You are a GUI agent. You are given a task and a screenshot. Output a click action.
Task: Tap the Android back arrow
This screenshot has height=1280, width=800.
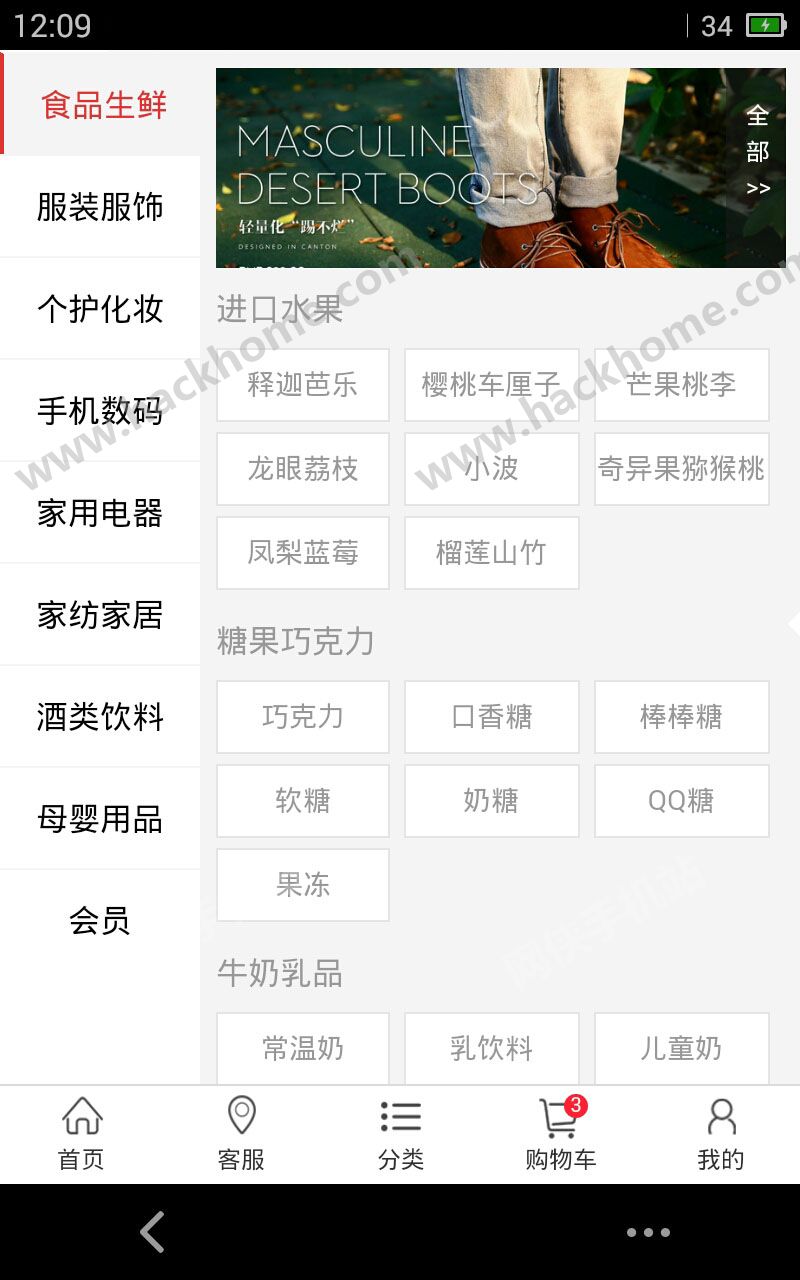pos(152,1233)
